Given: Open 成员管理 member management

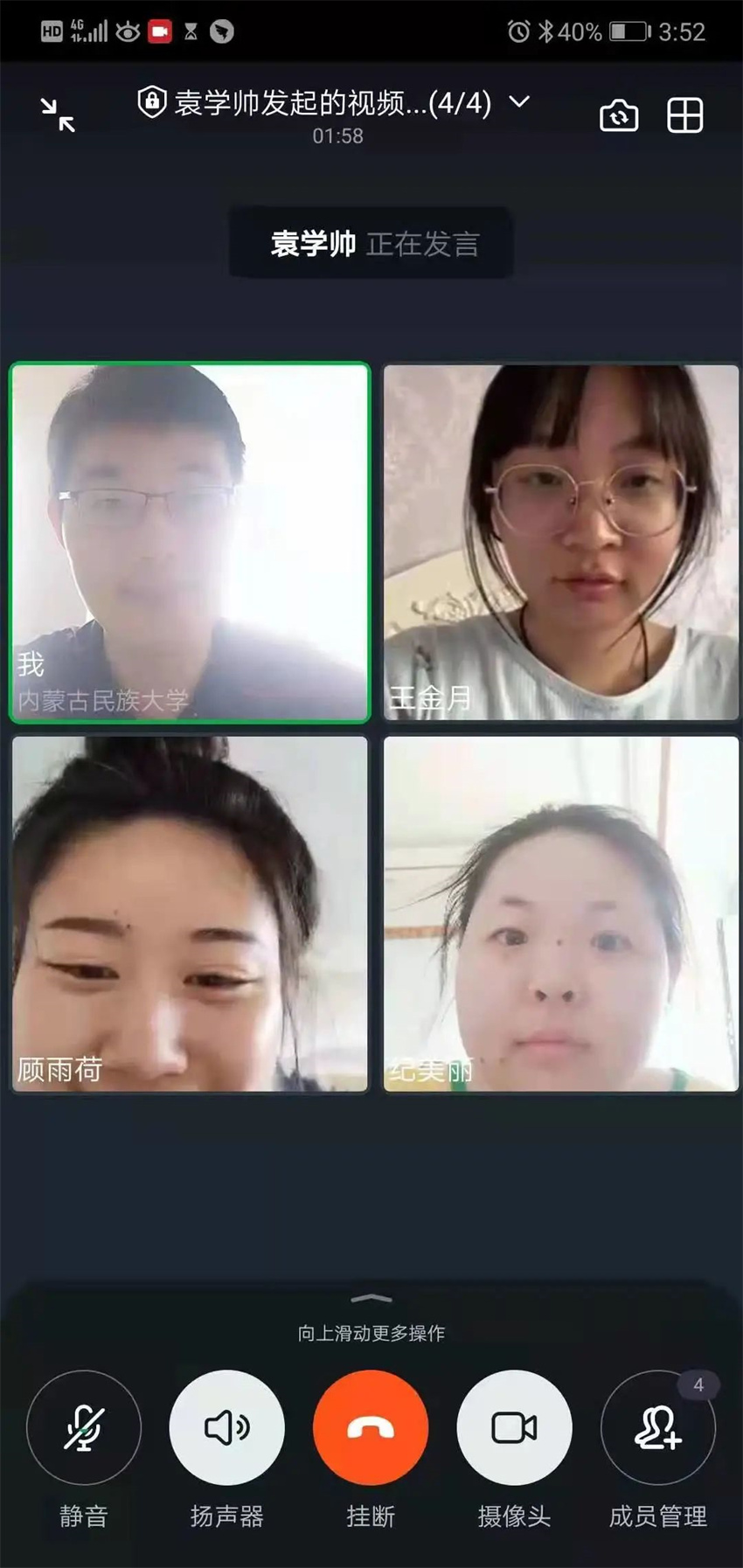Looking at the screenshot, I should pyautogui.click(x=657, y=1427).
